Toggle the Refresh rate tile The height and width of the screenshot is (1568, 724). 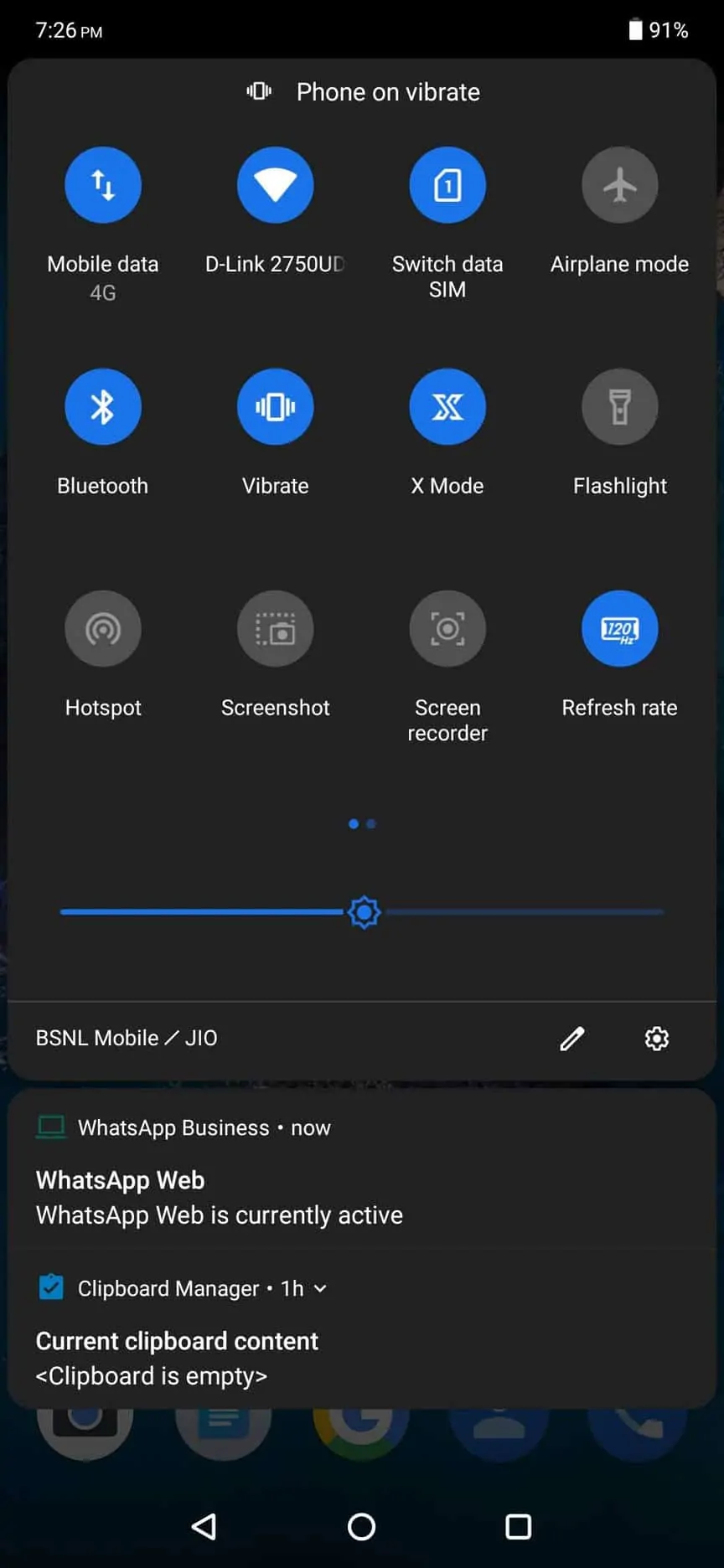[620, 629]
